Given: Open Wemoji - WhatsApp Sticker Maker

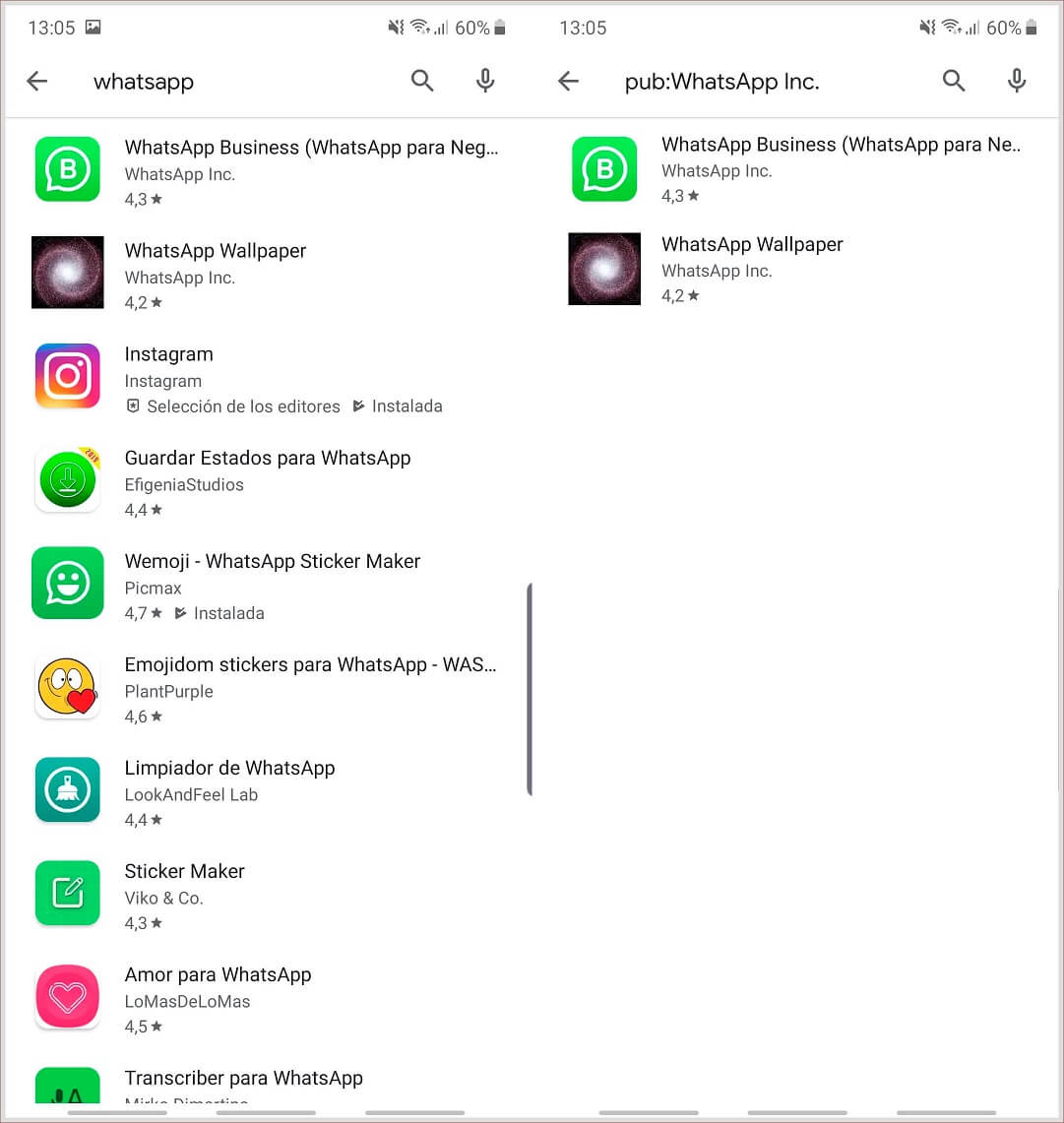Looking at the screenshot, I should tap(266, 584).
